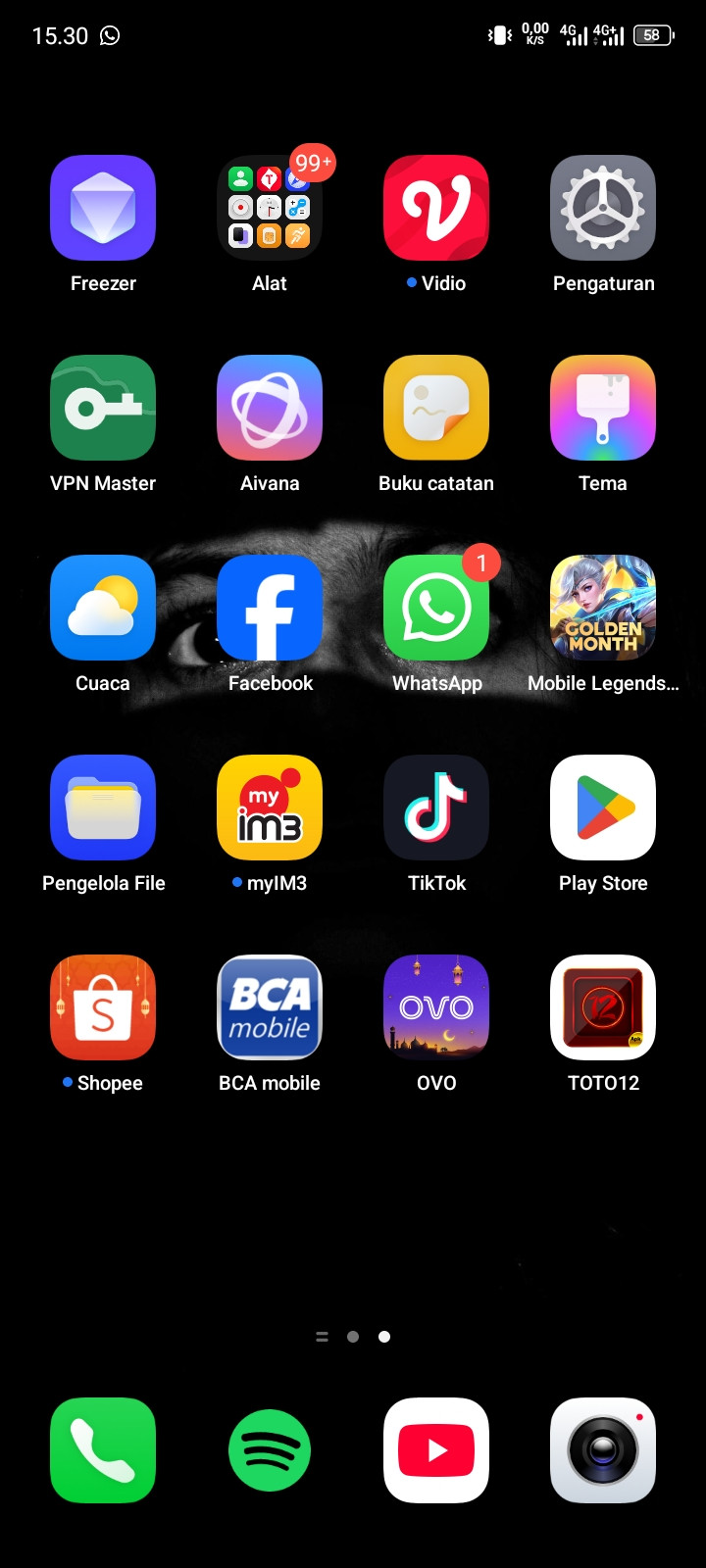706x1568 pixels.
Task: Open the Freezer app
Action: click(x=103, y=208)
